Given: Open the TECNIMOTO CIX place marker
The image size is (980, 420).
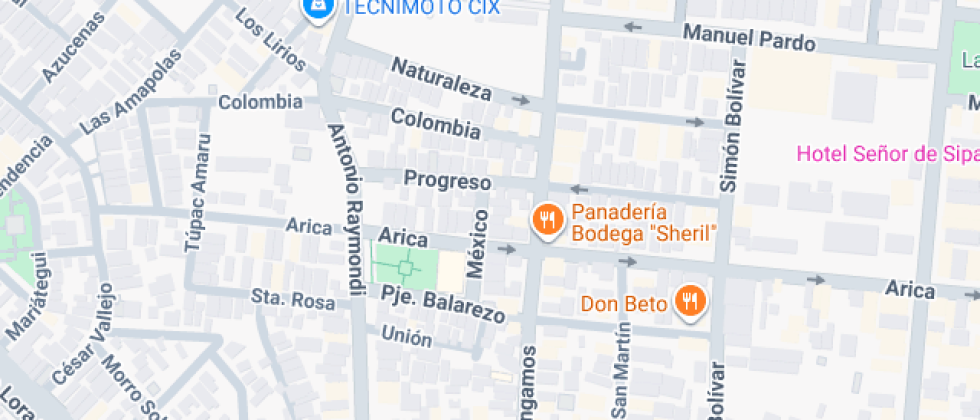Looking at the screenshot, I should 318,8.
